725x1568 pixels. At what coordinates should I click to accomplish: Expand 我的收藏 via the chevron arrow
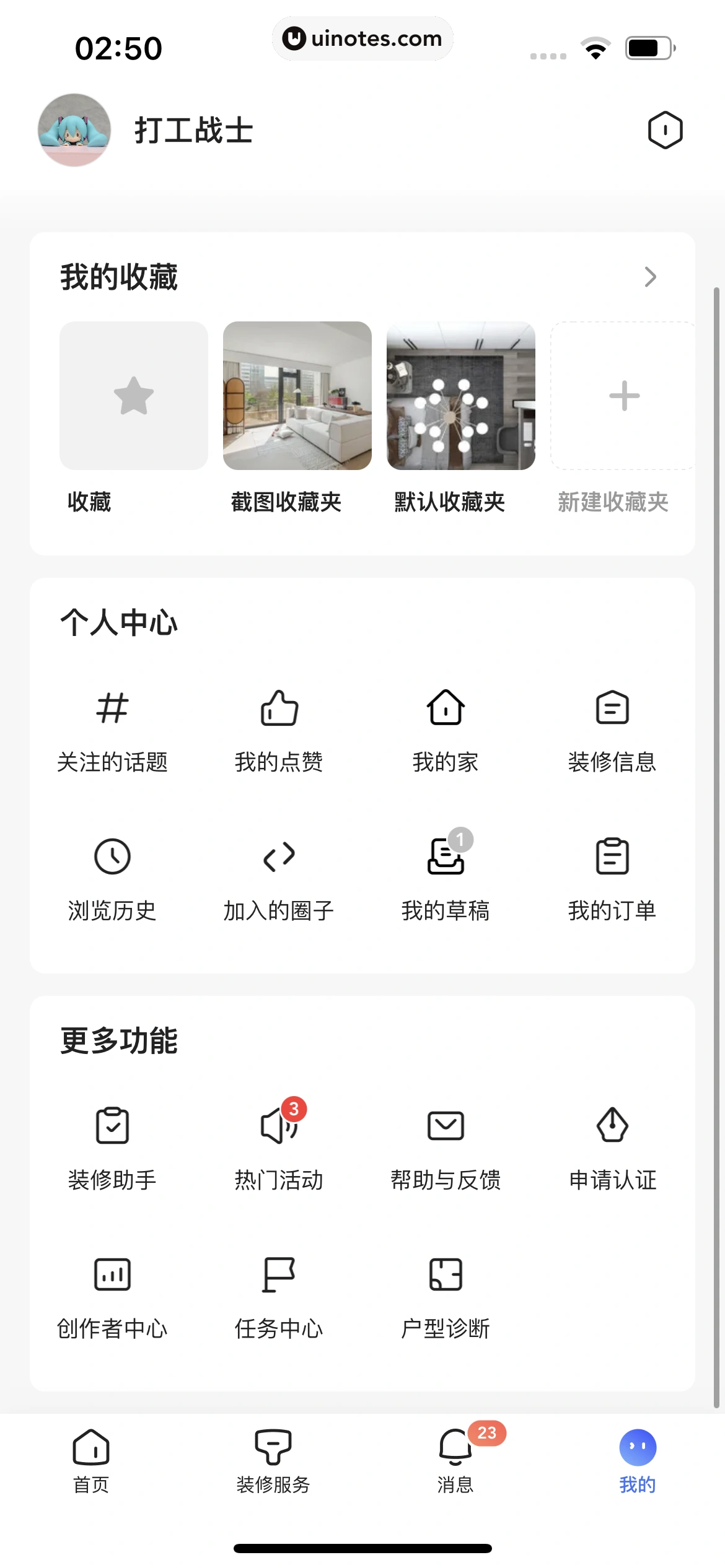tap(649, 277)
